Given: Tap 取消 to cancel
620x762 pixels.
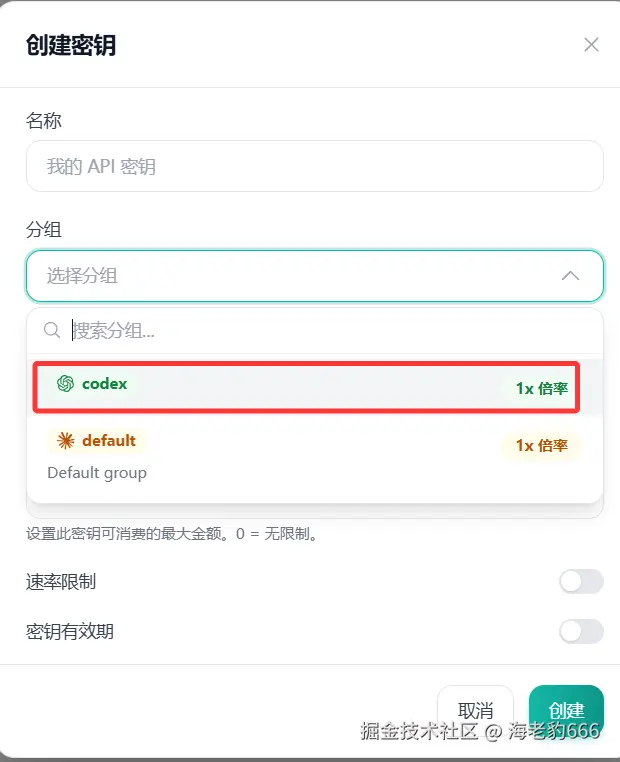Looking at the screenshot, I should (x=475, y=710).
